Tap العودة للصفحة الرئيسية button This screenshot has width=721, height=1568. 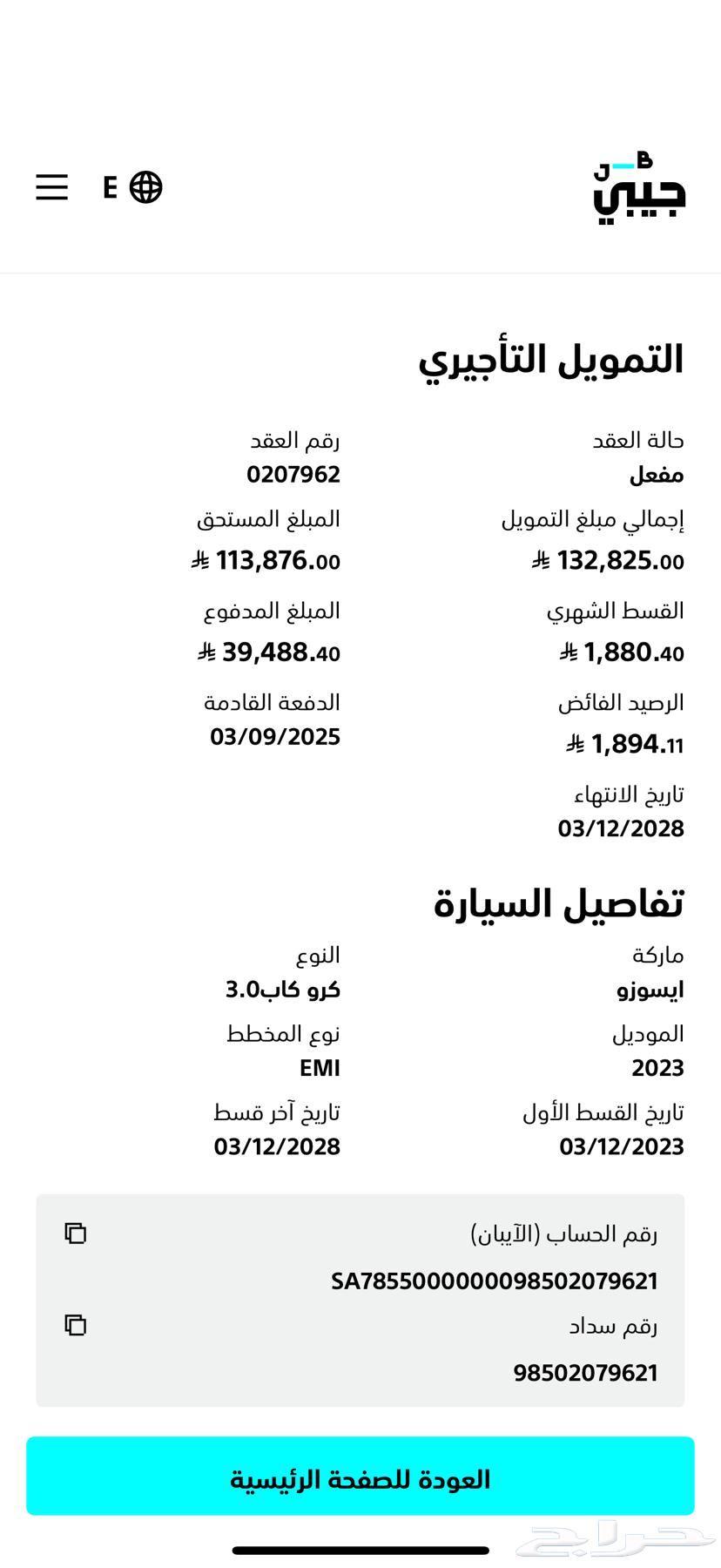pyautogui.click(x=360, y=1479)
